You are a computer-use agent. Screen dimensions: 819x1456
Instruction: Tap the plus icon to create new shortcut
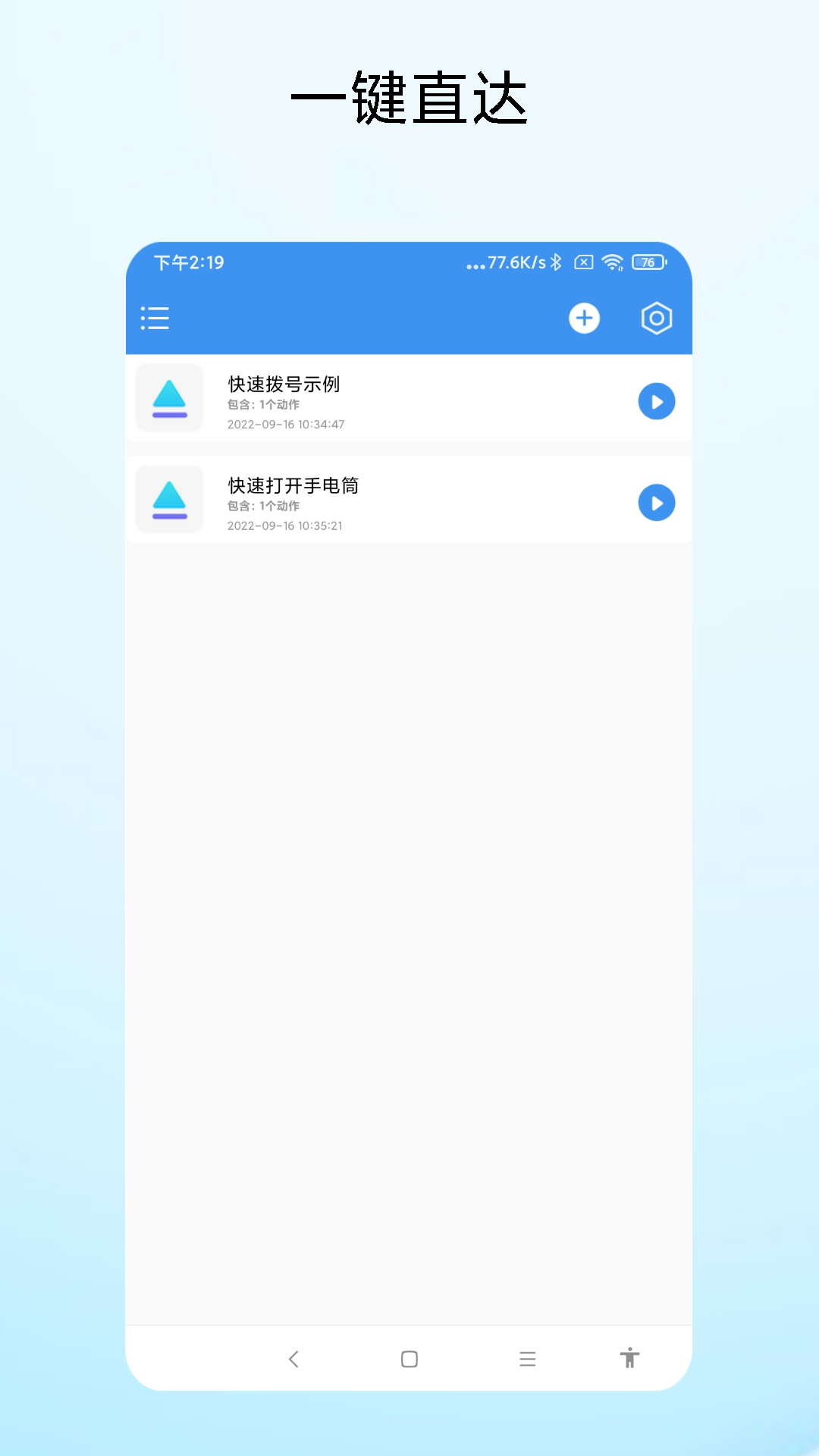point(584,318)
